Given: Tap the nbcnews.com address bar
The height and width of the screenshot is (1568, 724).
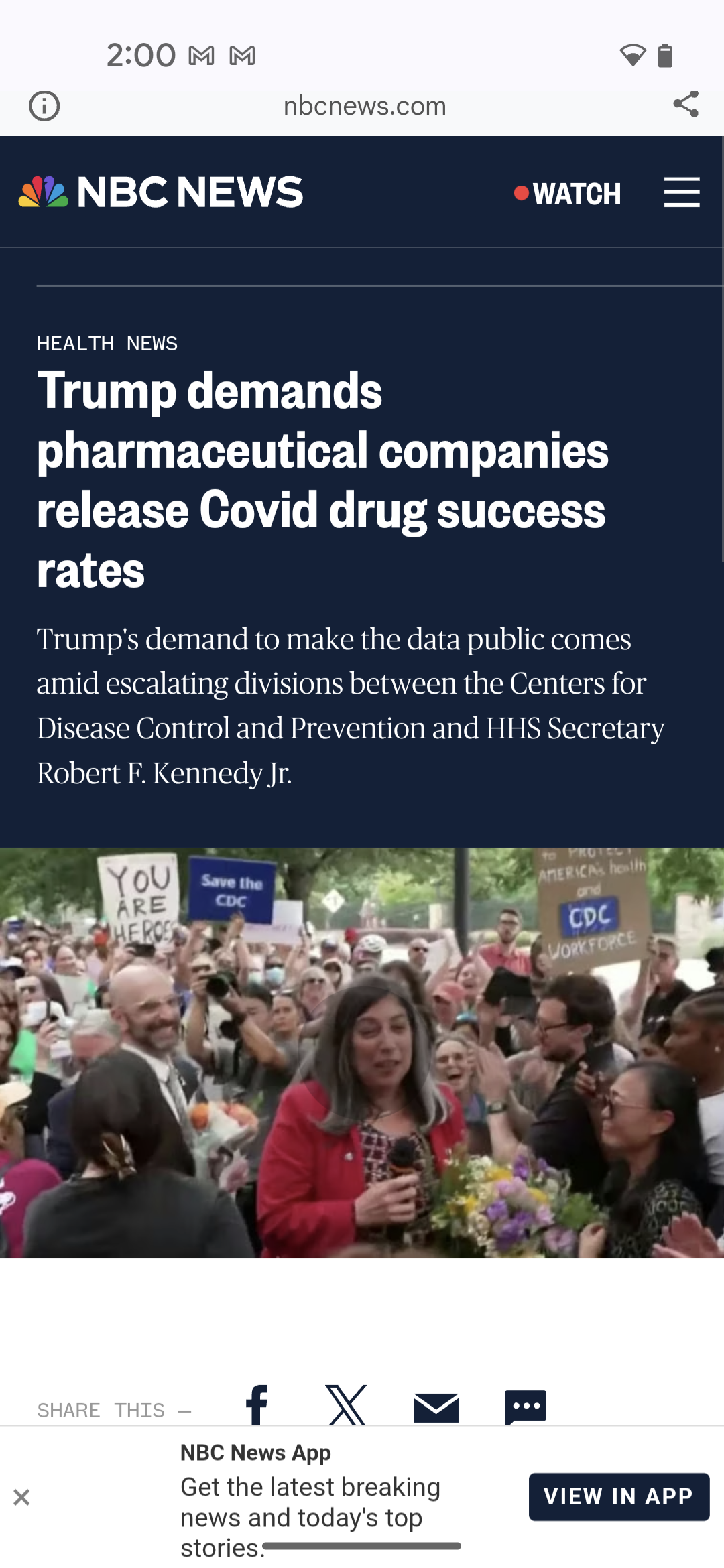Looking at the screenshot, I should coord(365,106).
